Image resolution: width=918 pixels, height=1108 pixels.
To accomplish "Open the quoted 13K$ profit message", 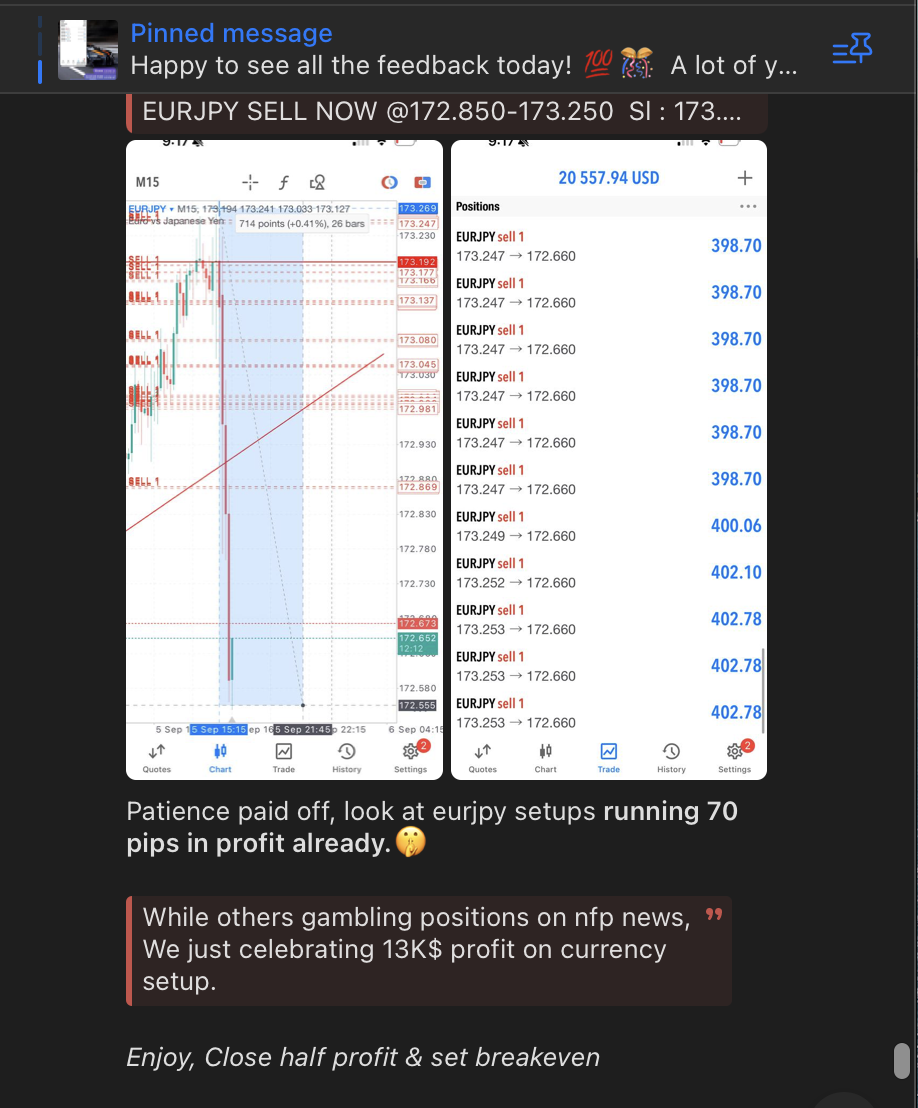I will (x=430, y=950).
